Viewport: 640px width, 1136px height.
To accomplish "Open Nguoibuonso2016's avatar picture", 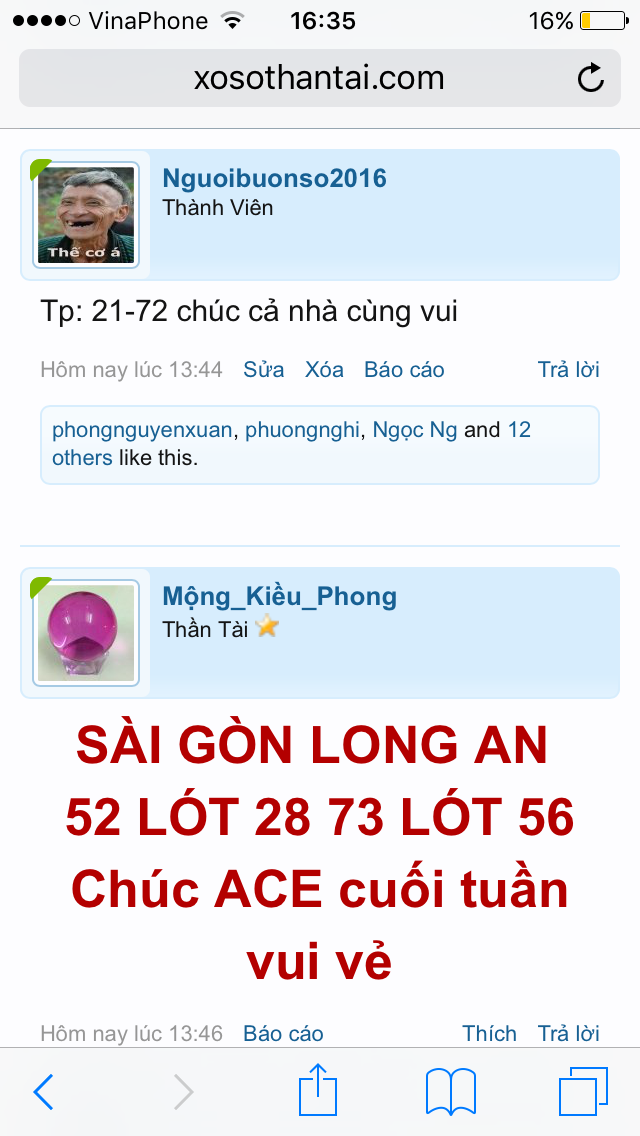I will (86, 215).
